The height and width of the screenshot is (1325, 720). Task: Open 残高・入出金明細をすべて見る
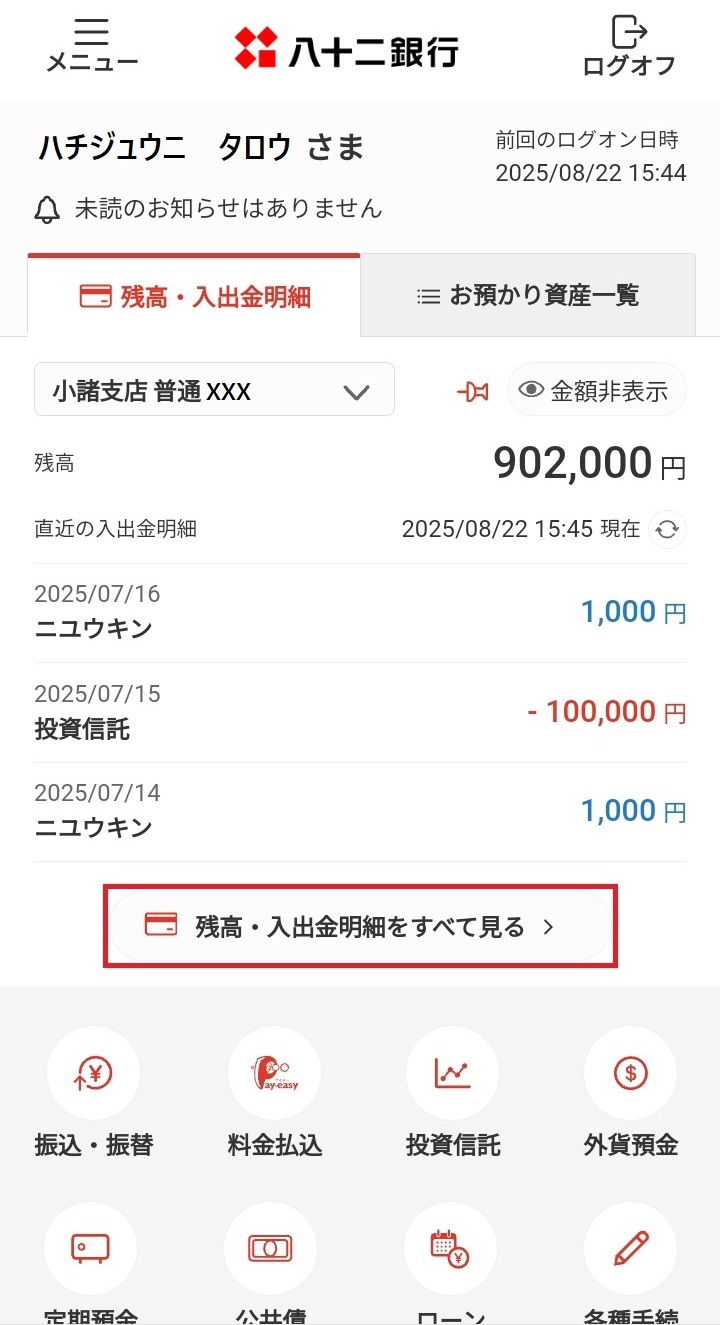pos(360,927)
